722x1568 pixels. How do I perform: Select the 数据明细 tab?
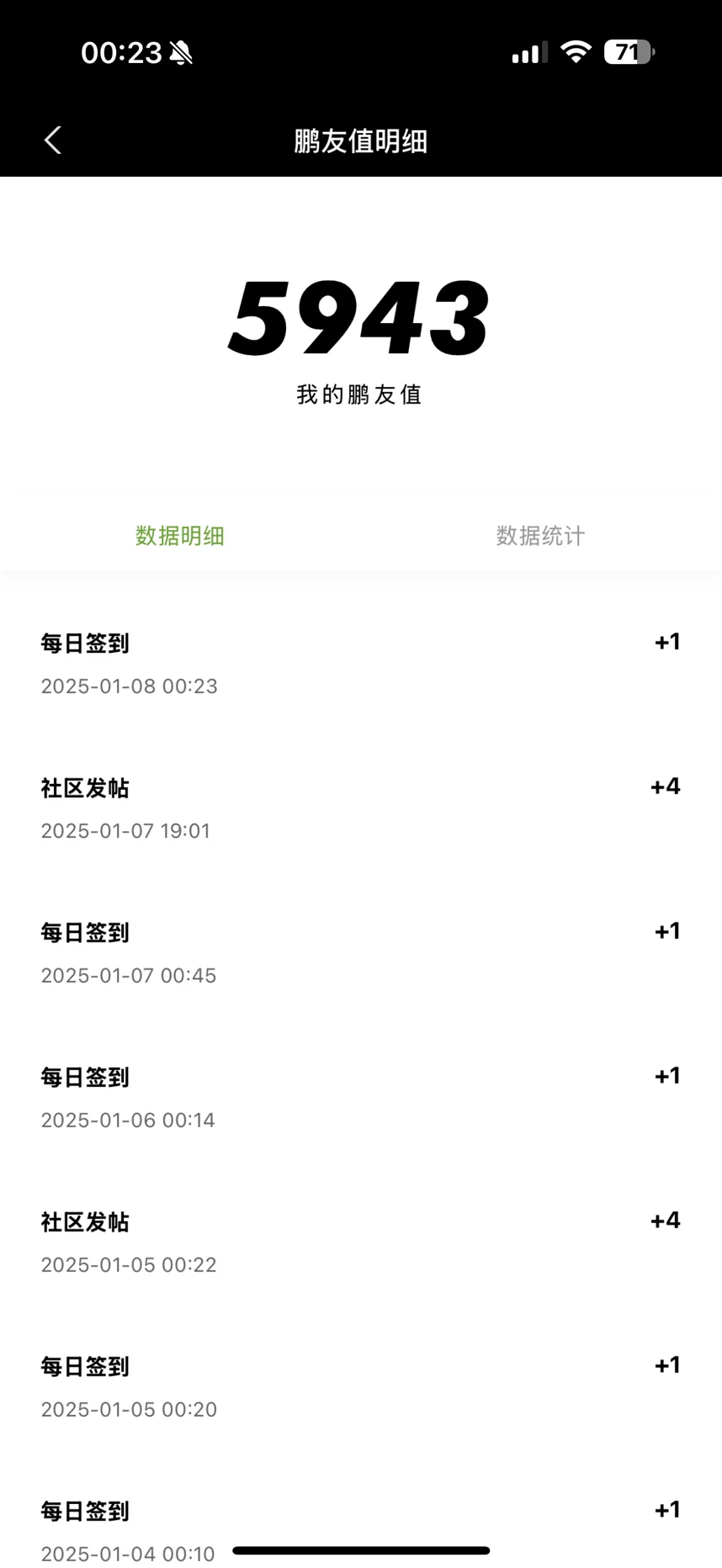(x=180, y=536)
